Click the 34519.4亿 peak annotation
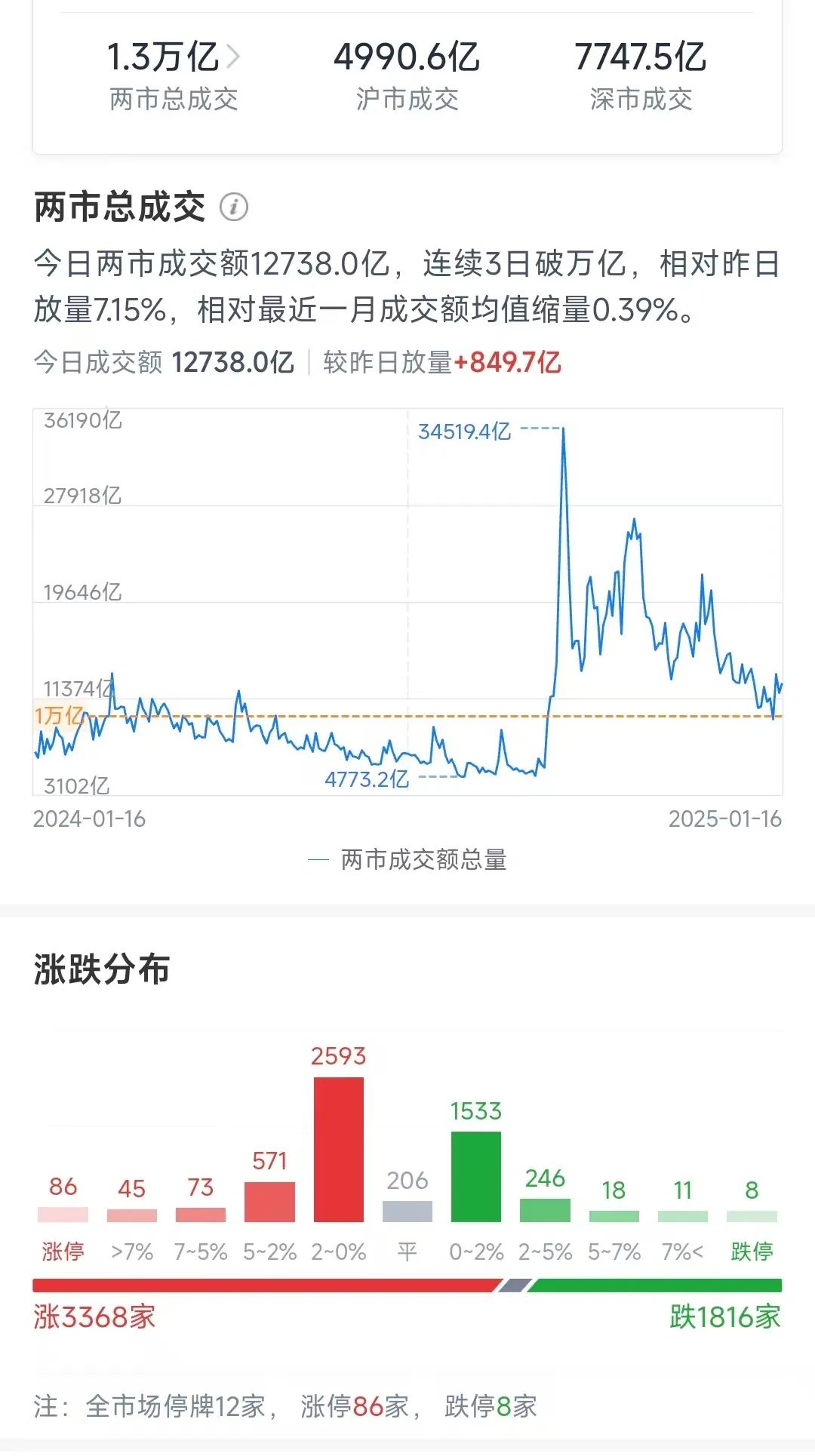This screenshot has width=815, height=1456. point(463,430)
